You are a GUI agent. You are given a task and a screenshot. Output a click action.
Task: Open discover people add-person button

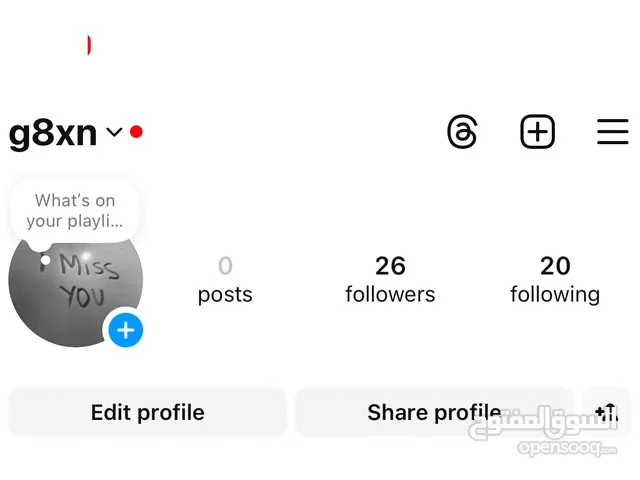point(606,412)
